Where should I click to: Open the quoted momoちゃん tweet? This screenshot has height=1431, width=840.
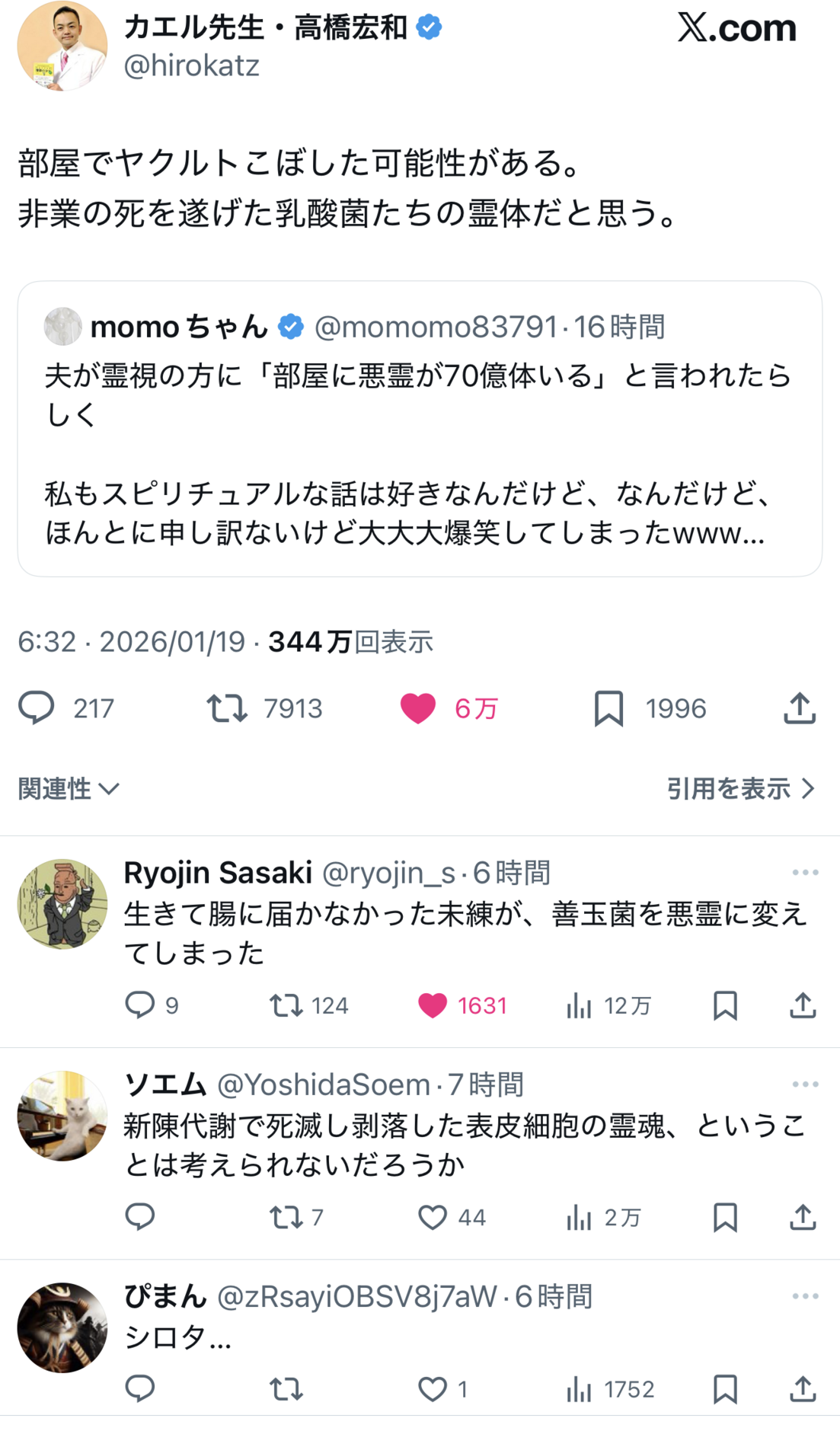(419, 428)
